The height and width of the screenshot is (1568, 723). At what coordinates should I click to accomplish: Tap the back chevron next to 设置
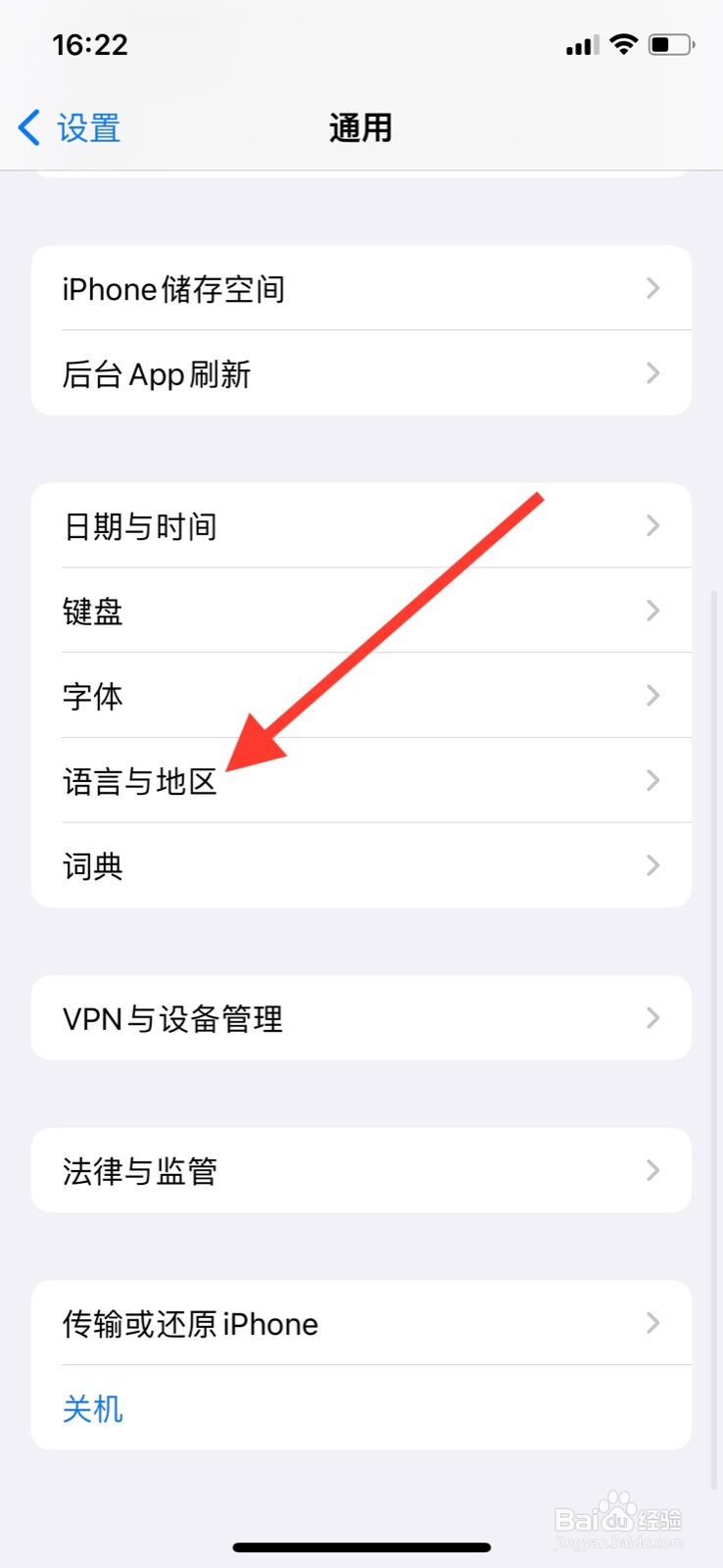pyautogui.click(x=27, y=127)
